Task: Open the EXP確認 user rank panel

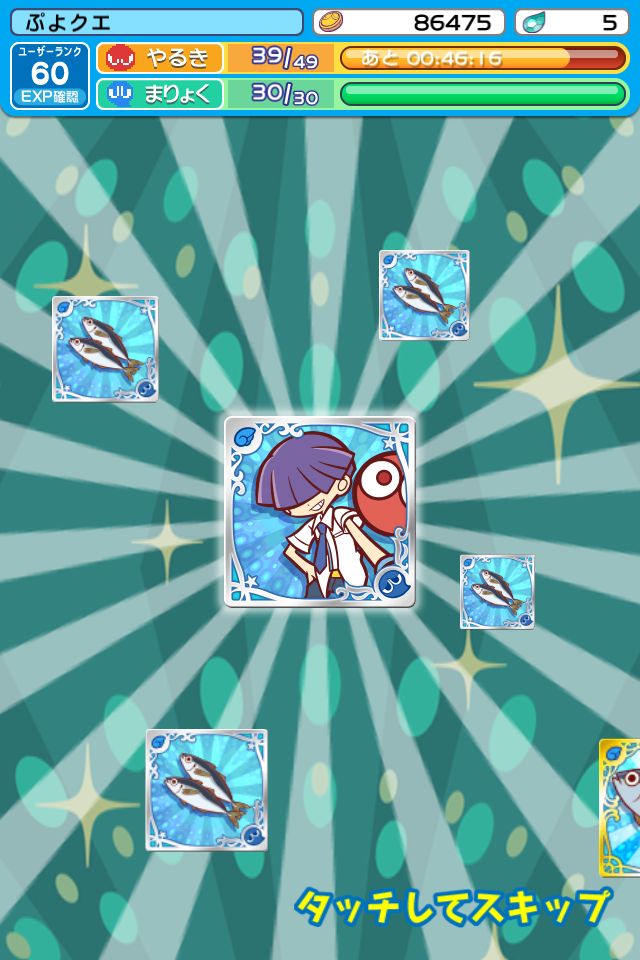Action: 50,76
